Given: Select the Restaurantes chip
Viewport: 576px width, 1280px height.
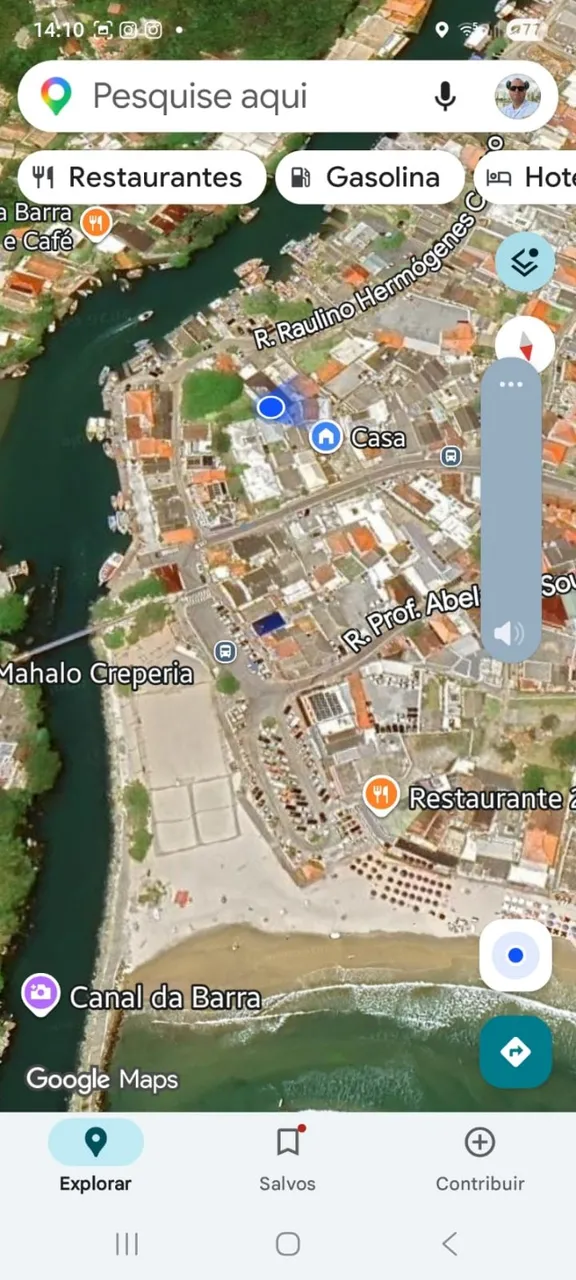Looking at the screenshot, I should point(142,177).
